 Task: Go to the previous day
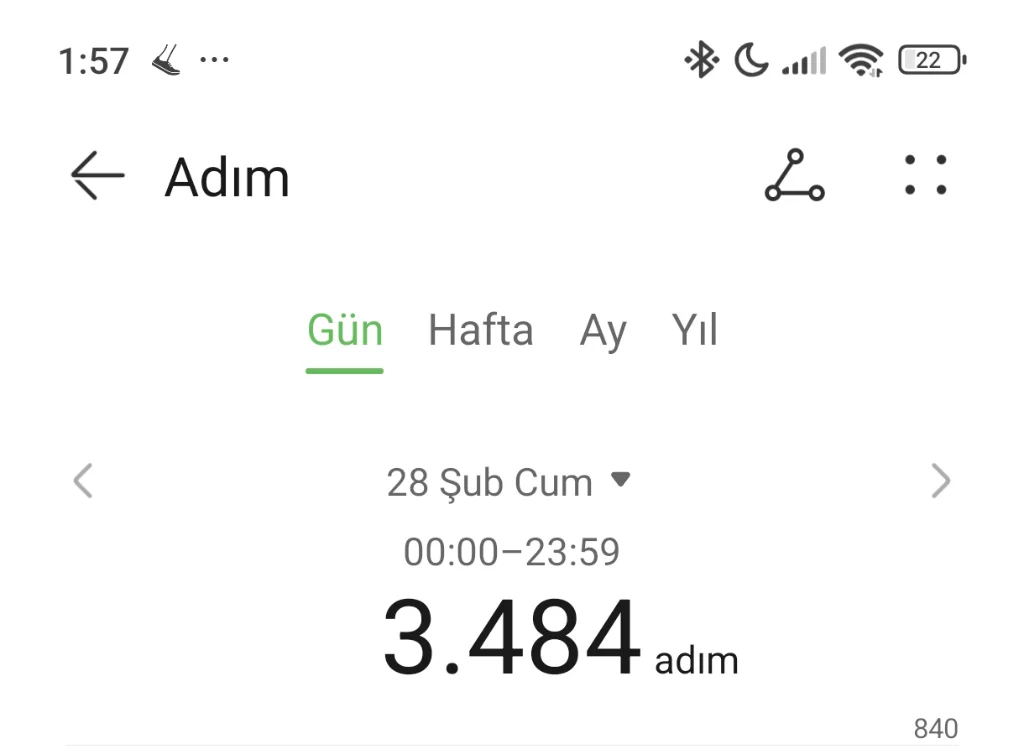pos(83,482)
